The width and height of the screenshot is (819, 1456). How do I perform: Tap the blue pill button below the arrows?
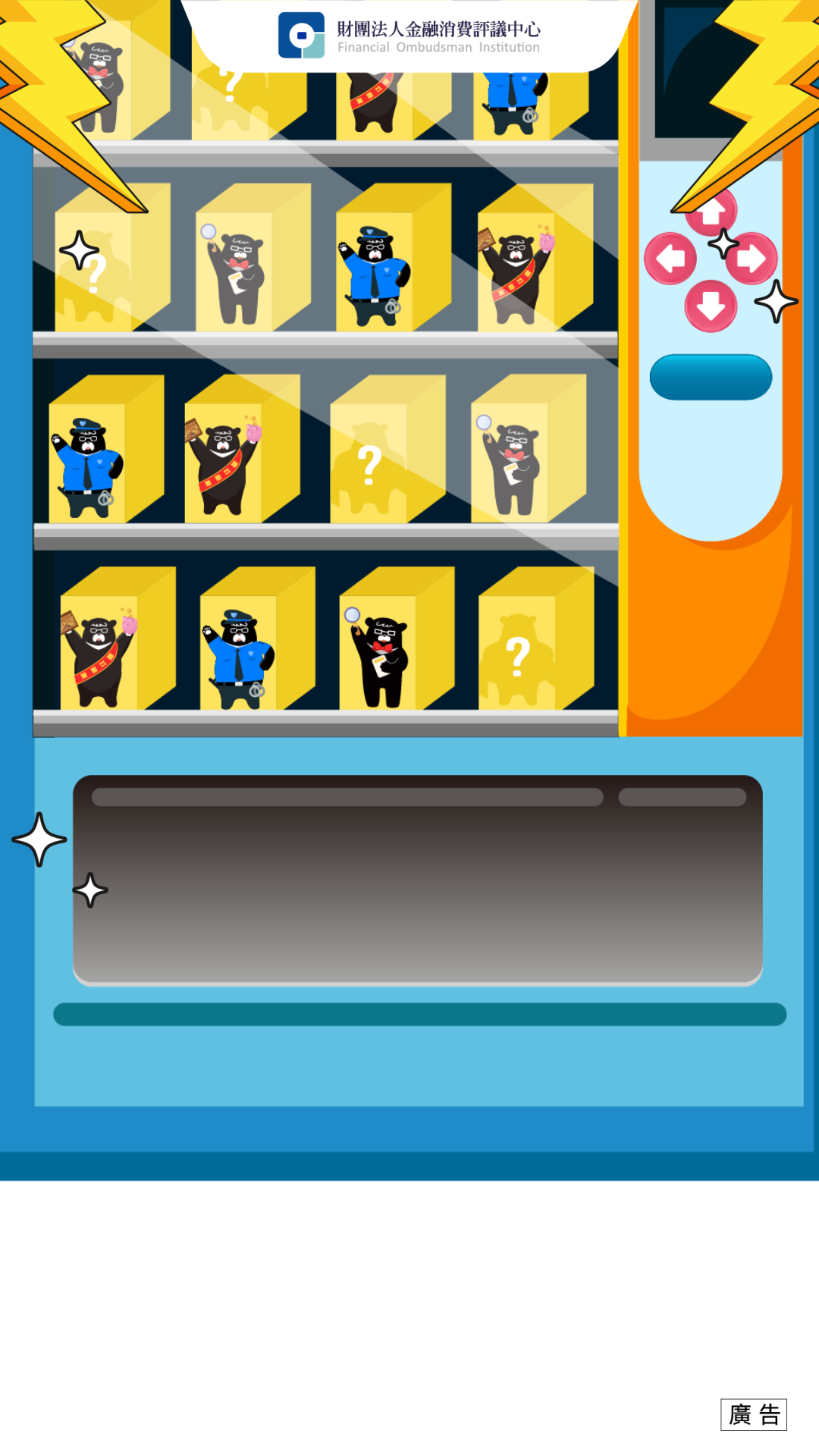[x=711, y=377]
